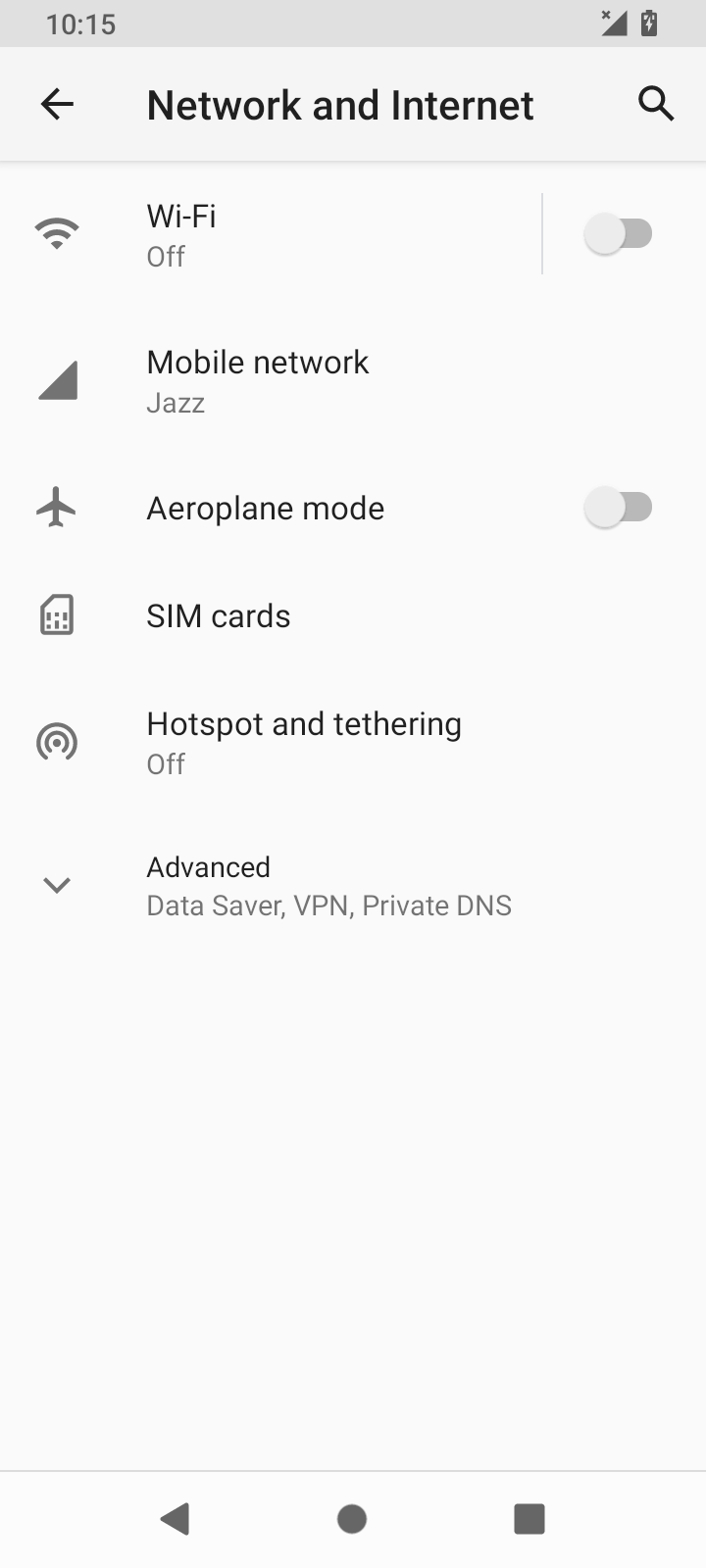Open Hotspot and tethering
The image size is (706, 1568).
[x=353, y=742]
